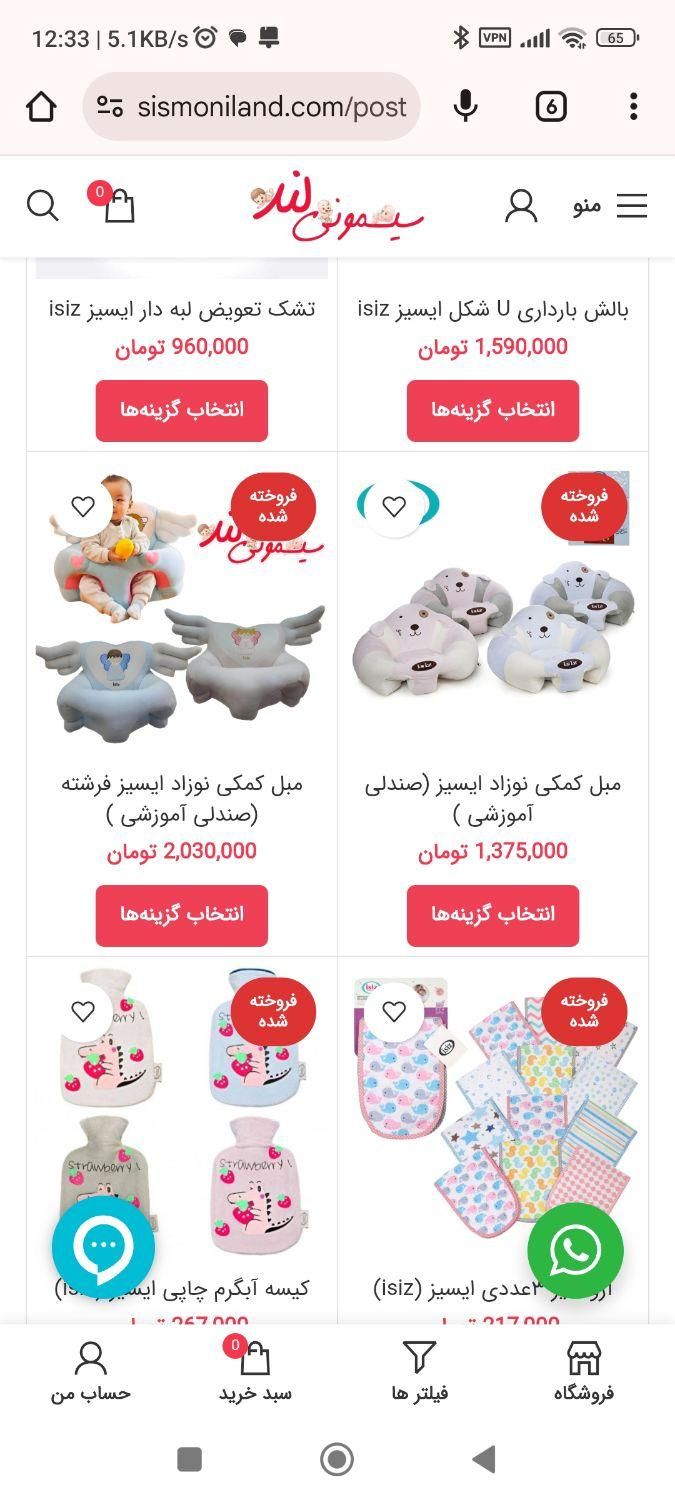The width and height of the screenshot is (675, 1500).
Task: Tap انتخاب گزینه‌ها for the 2,030,000 تومان item
Action: (182, 915)
